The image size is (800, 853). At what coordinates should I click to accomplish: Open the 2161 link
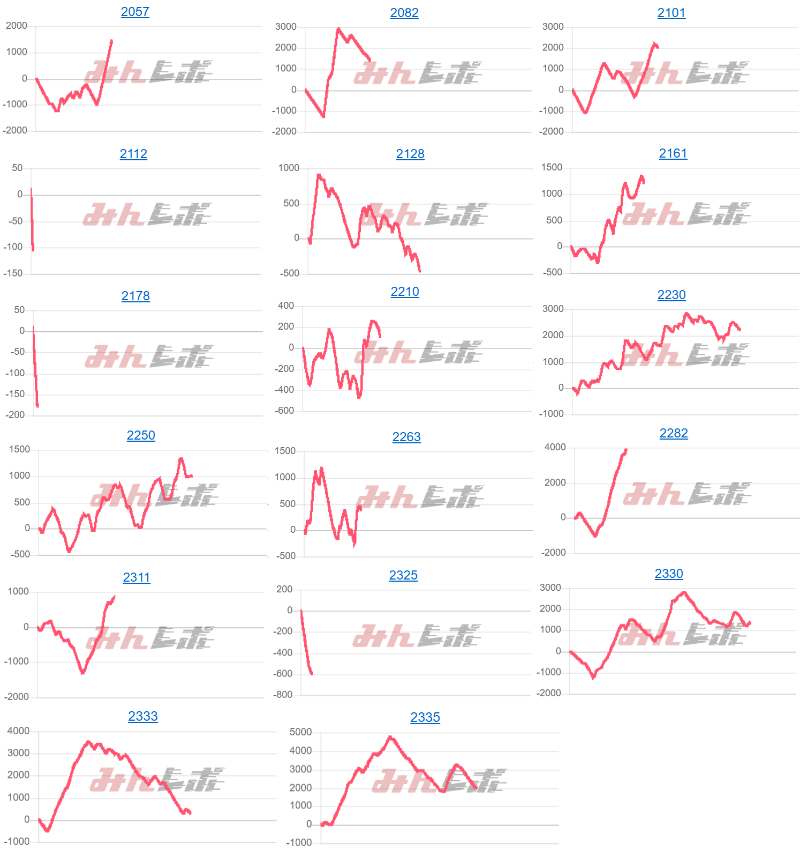pyautogui.click(x=673, y=154)
